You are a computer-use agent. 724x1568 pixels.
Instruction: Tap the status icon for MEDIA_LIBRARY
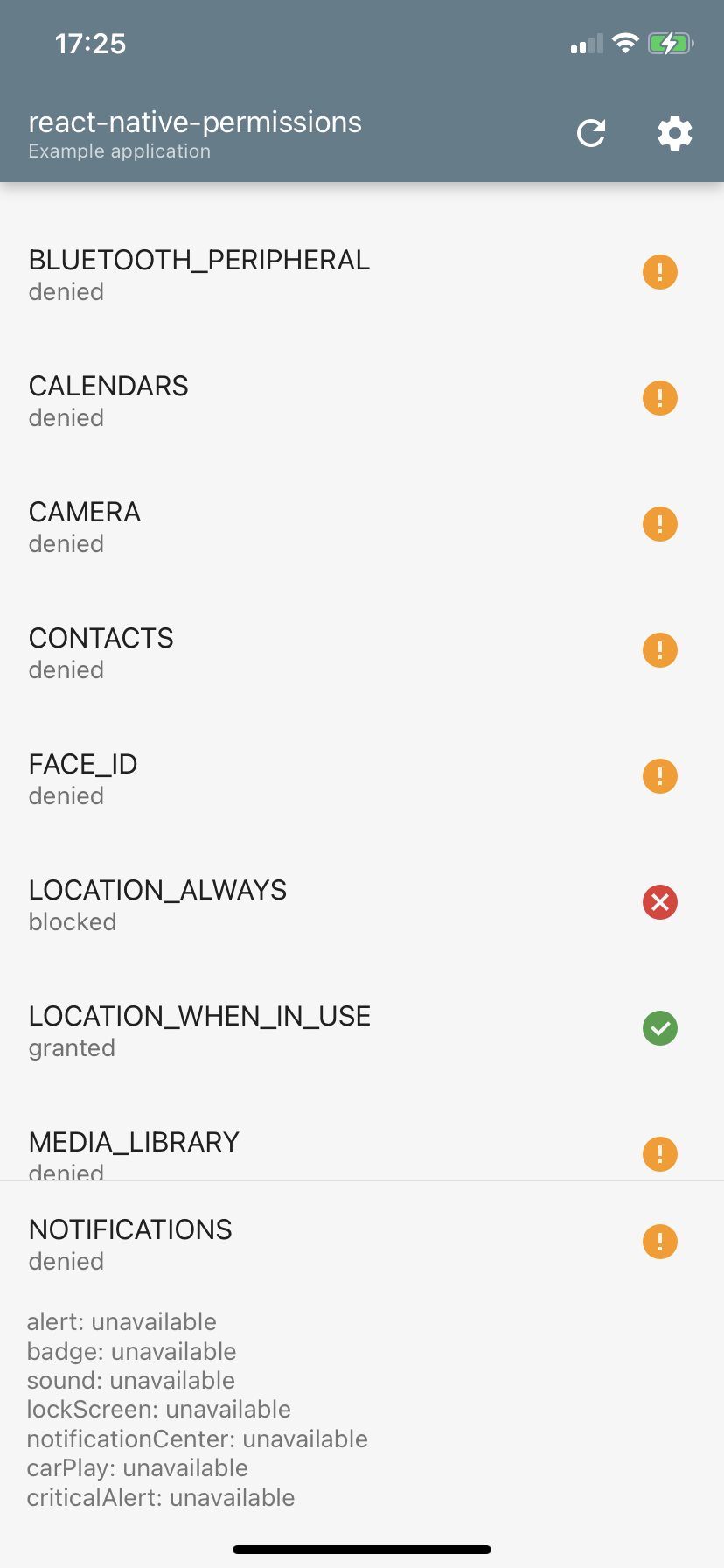[660, 1154]
